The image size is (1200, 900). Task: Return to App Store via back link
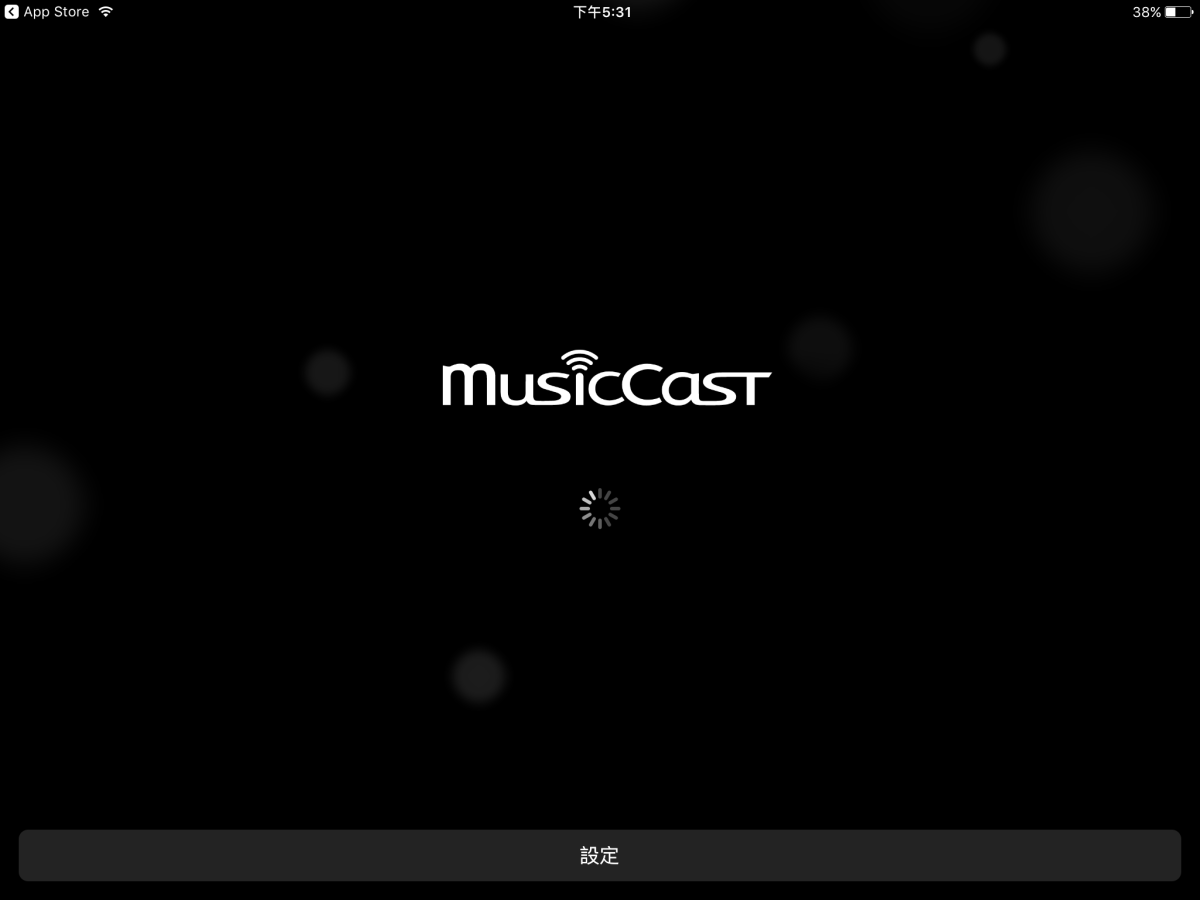click(x=46, y=12)
